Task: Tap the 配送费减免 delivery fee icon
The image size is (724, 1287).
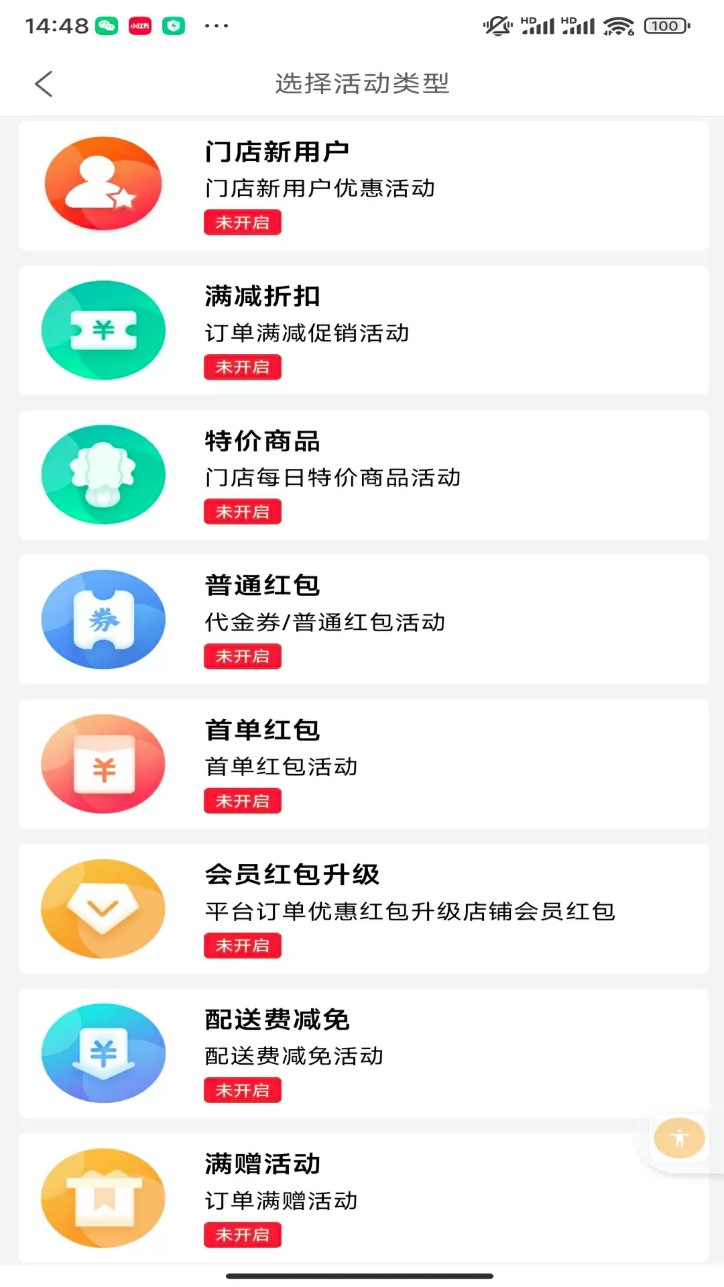Action: click(103, 1053)
